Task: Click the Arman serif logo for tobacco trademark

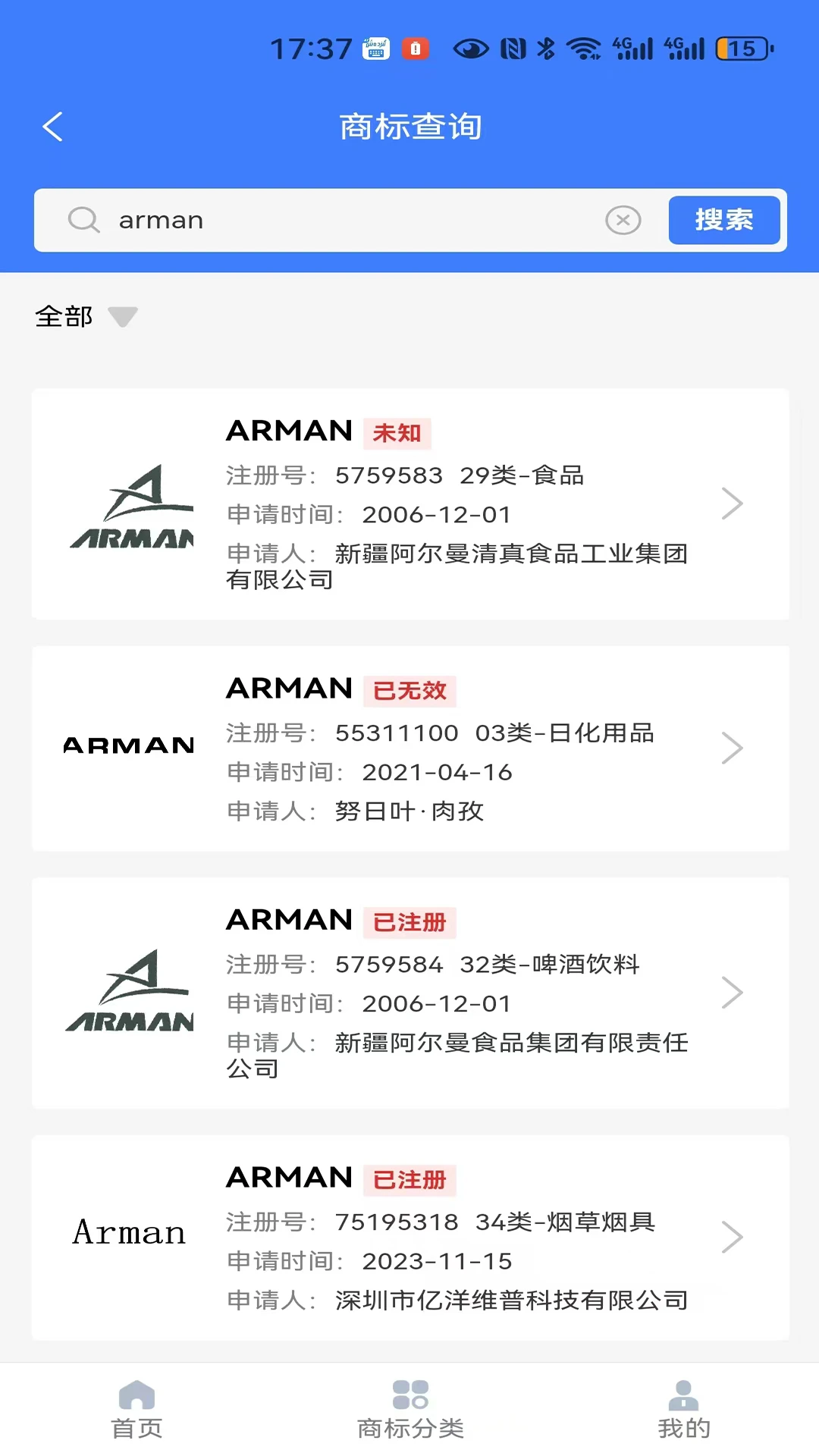Action: coord(129,1234)
